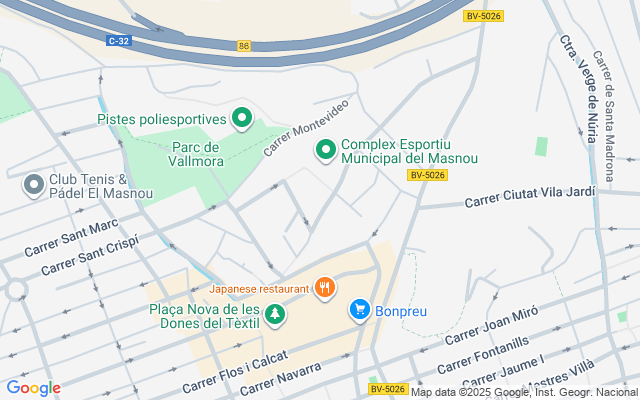The image size is (640, 400).
Task: Open the Japanese restaurant pin
Action: point(324,289)
